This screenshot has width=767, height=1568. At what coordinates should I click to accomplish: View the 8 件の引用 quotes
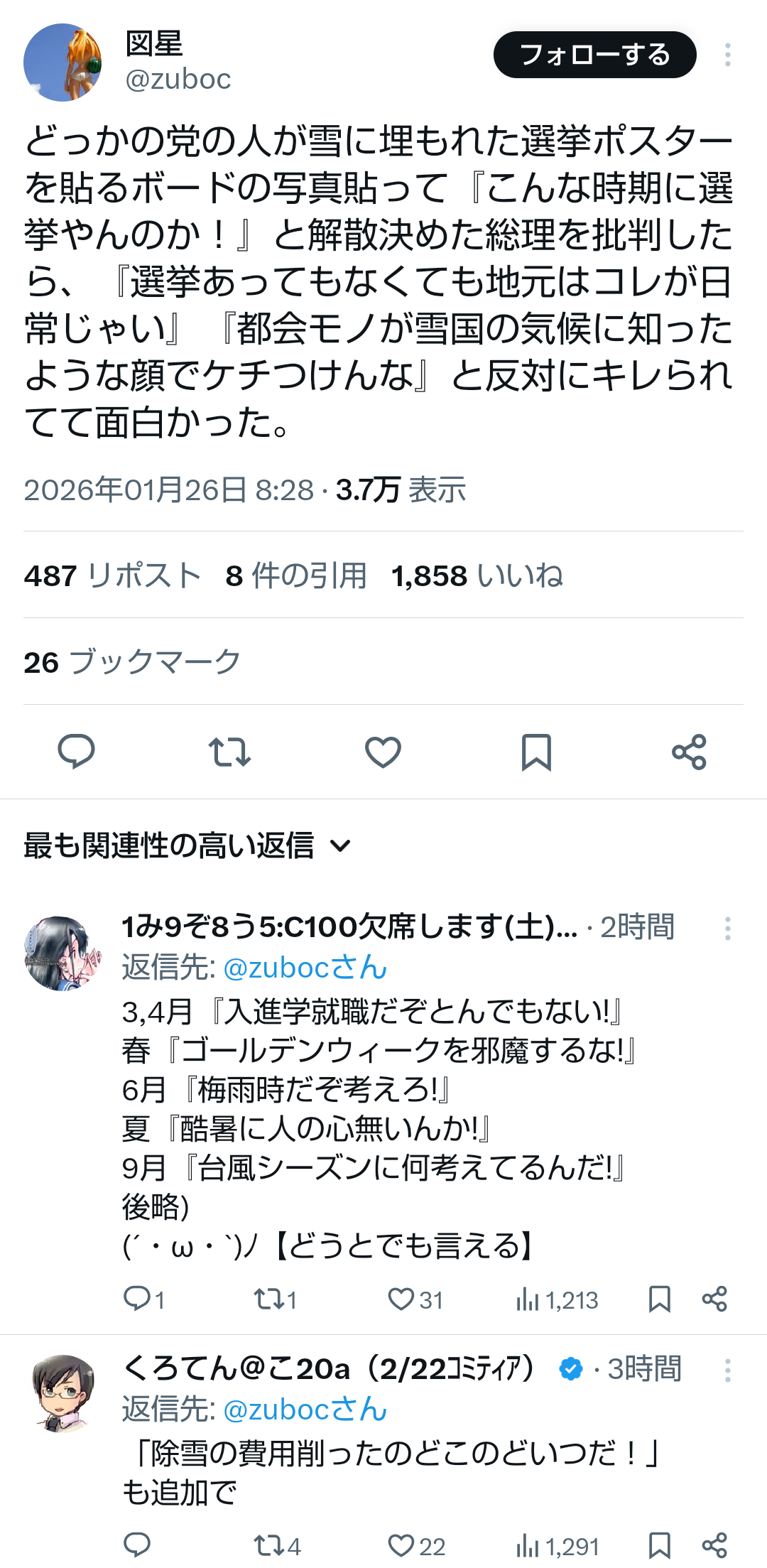(x=296, y=575)
